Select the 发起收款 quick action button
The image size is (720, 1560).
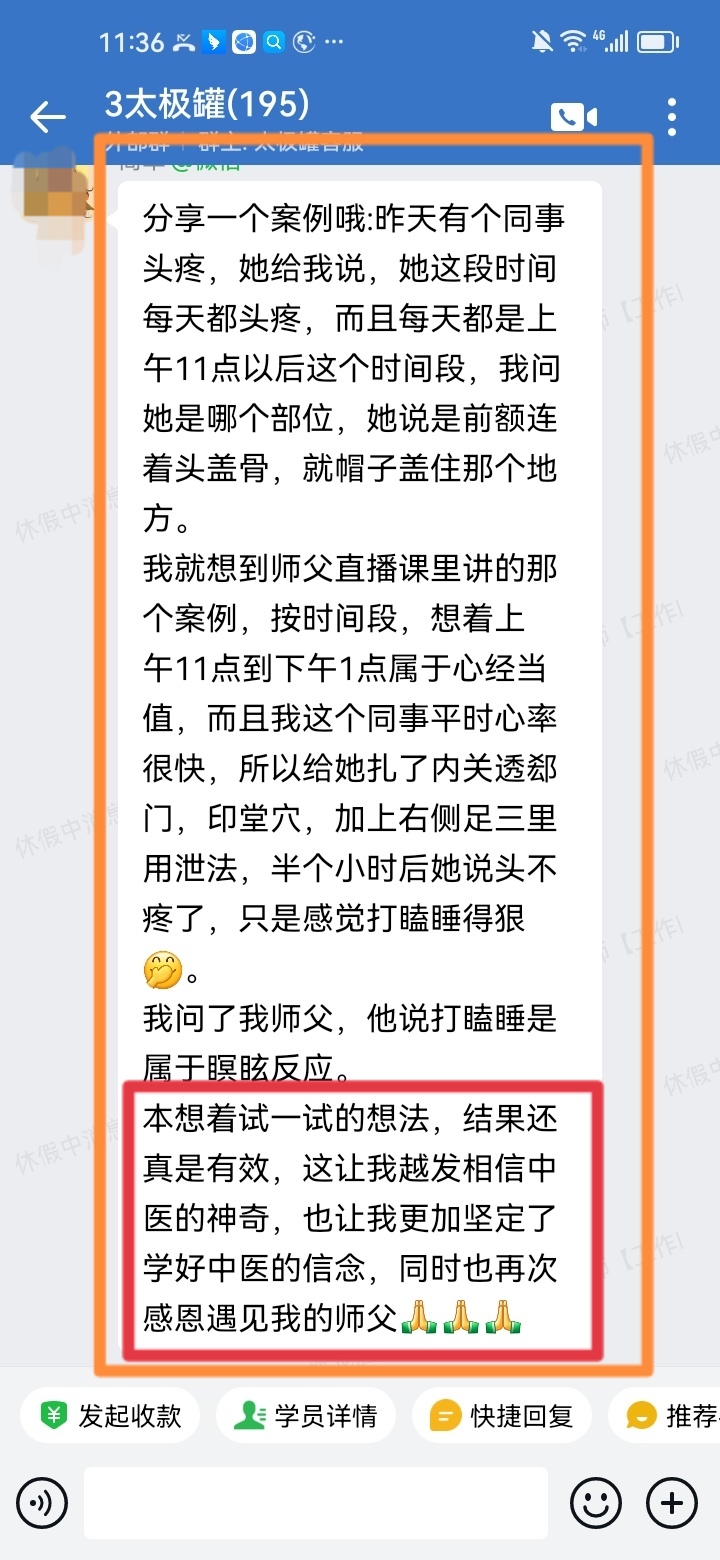pos(110,1414)
